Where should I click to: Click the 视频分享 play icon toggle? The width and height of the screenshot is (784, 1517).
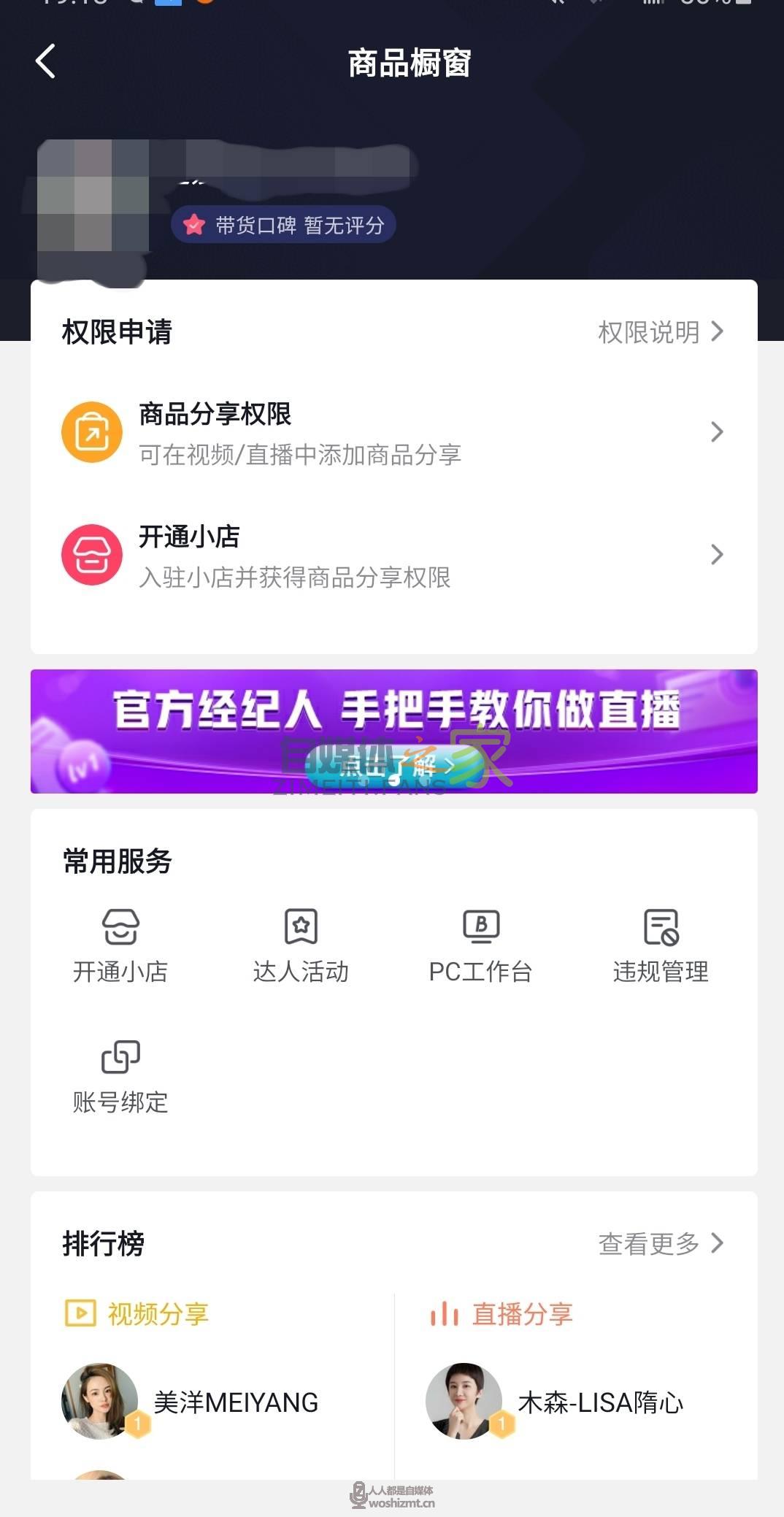coord(80,1313)
